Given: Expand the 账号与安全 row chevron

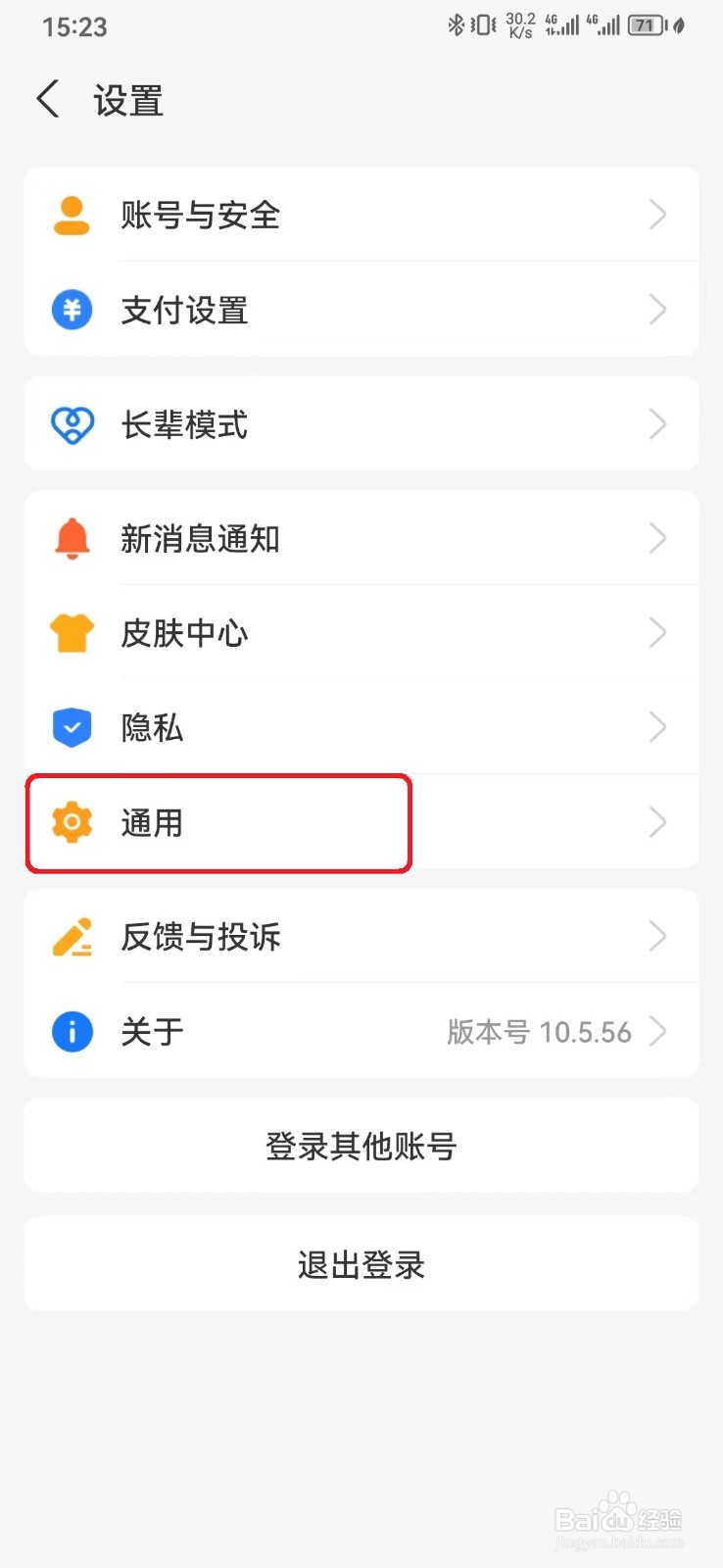Looking at the screenshot, I should [x=657, y=215].
